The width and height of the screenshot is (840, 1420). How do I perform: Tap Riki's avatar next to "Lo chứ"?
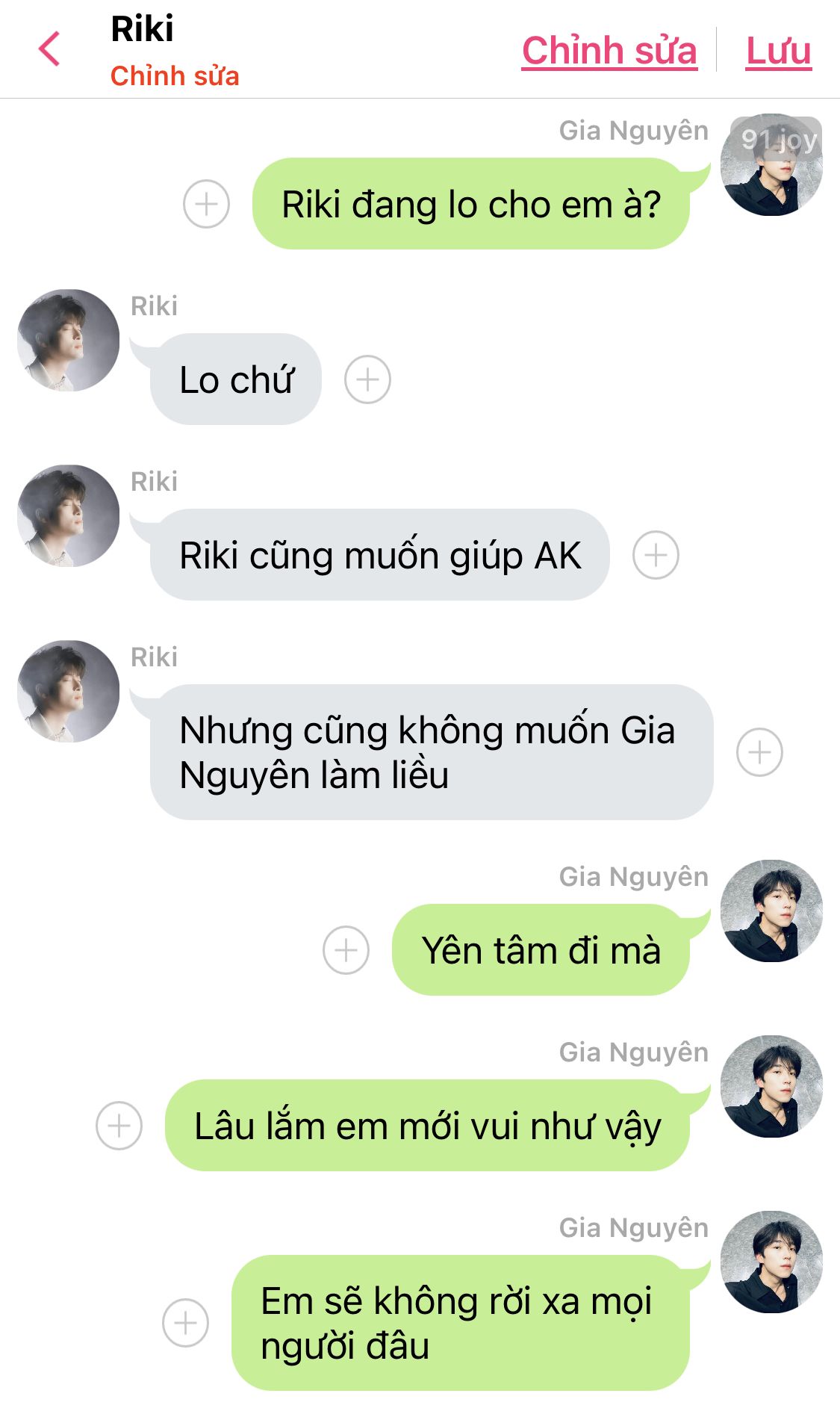pyautogui.click(x=69, y=340)
